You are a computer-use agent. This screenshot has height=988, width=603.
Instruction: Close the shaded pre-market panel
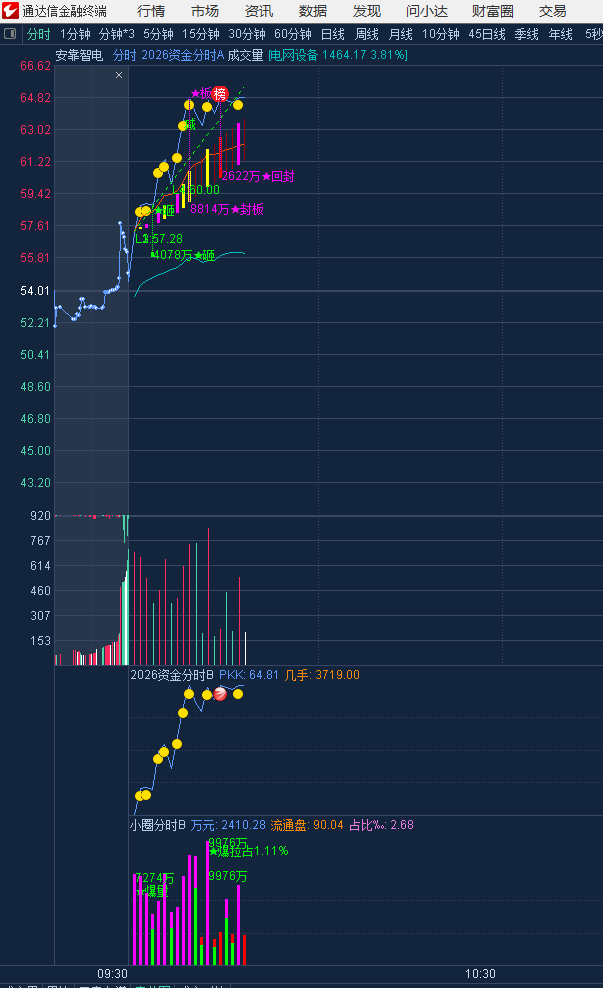click(x=119, y=75)
